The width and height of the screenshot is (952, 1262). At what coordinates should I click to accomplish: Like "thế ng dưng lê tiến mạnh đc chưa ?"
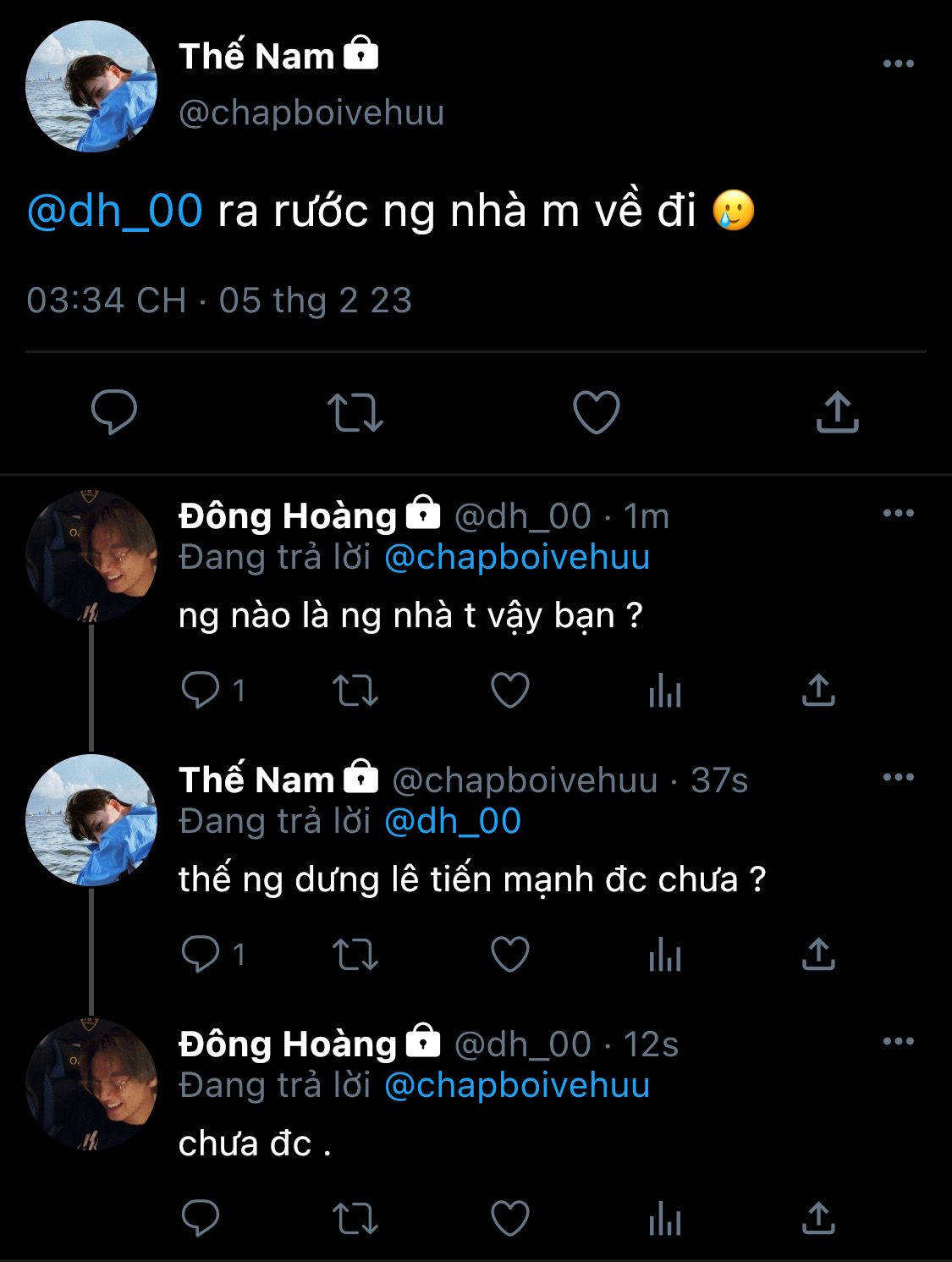510,955
